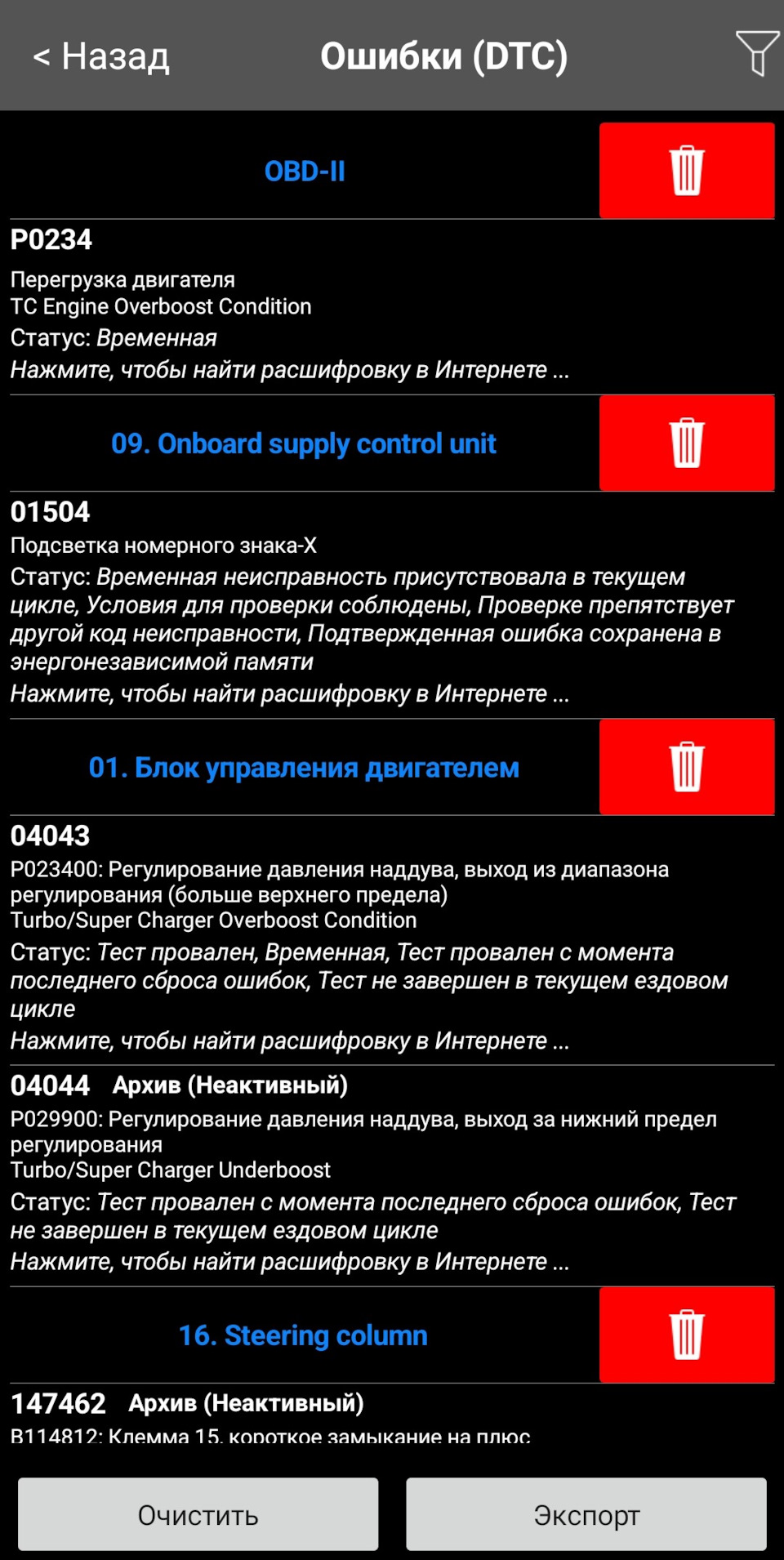
Task: Delete the OBD-II section errors
Action: click(687, 171)
